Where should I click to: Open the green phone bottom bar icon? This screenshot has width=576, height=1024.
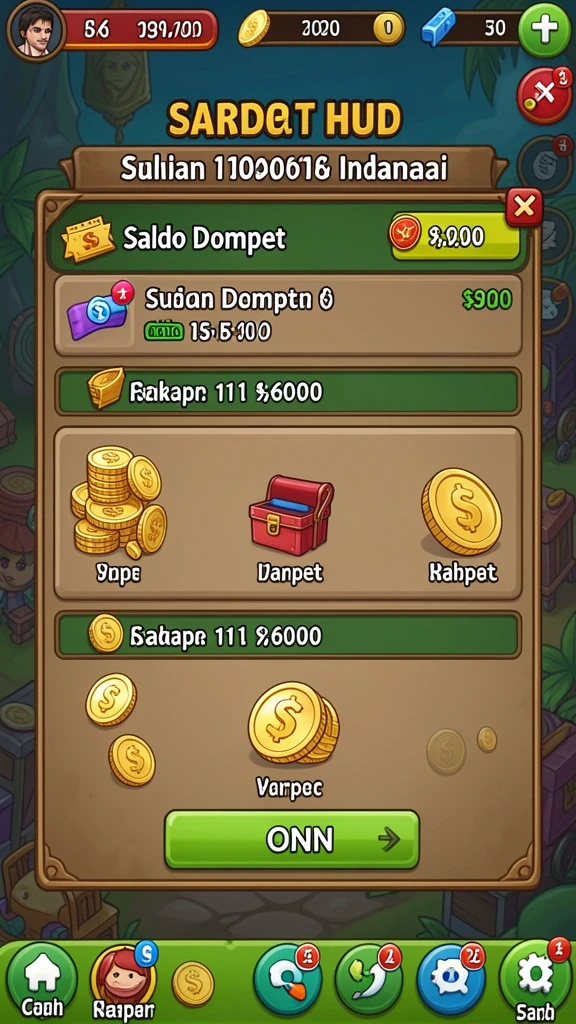pos(369,980)
